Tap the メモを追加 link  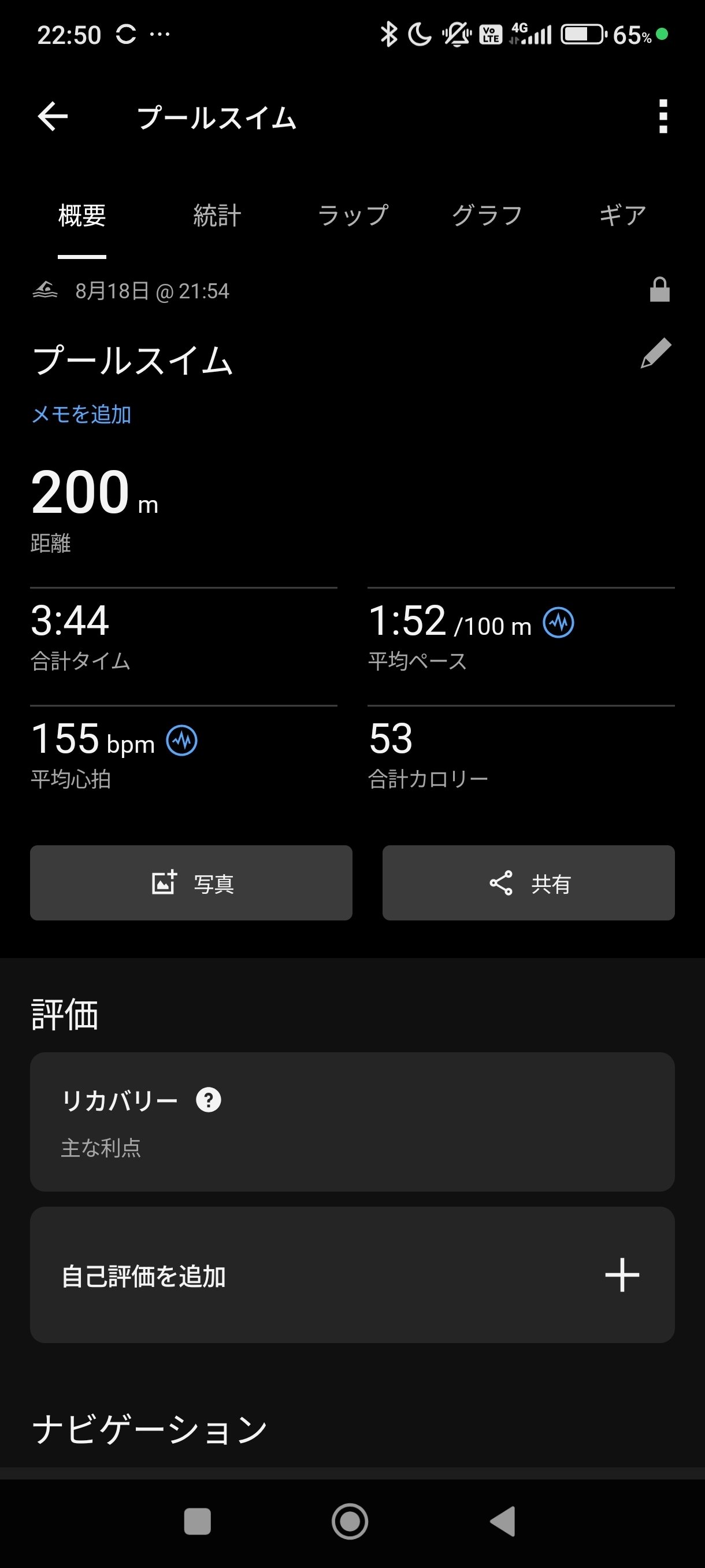(x=81, y=415)
